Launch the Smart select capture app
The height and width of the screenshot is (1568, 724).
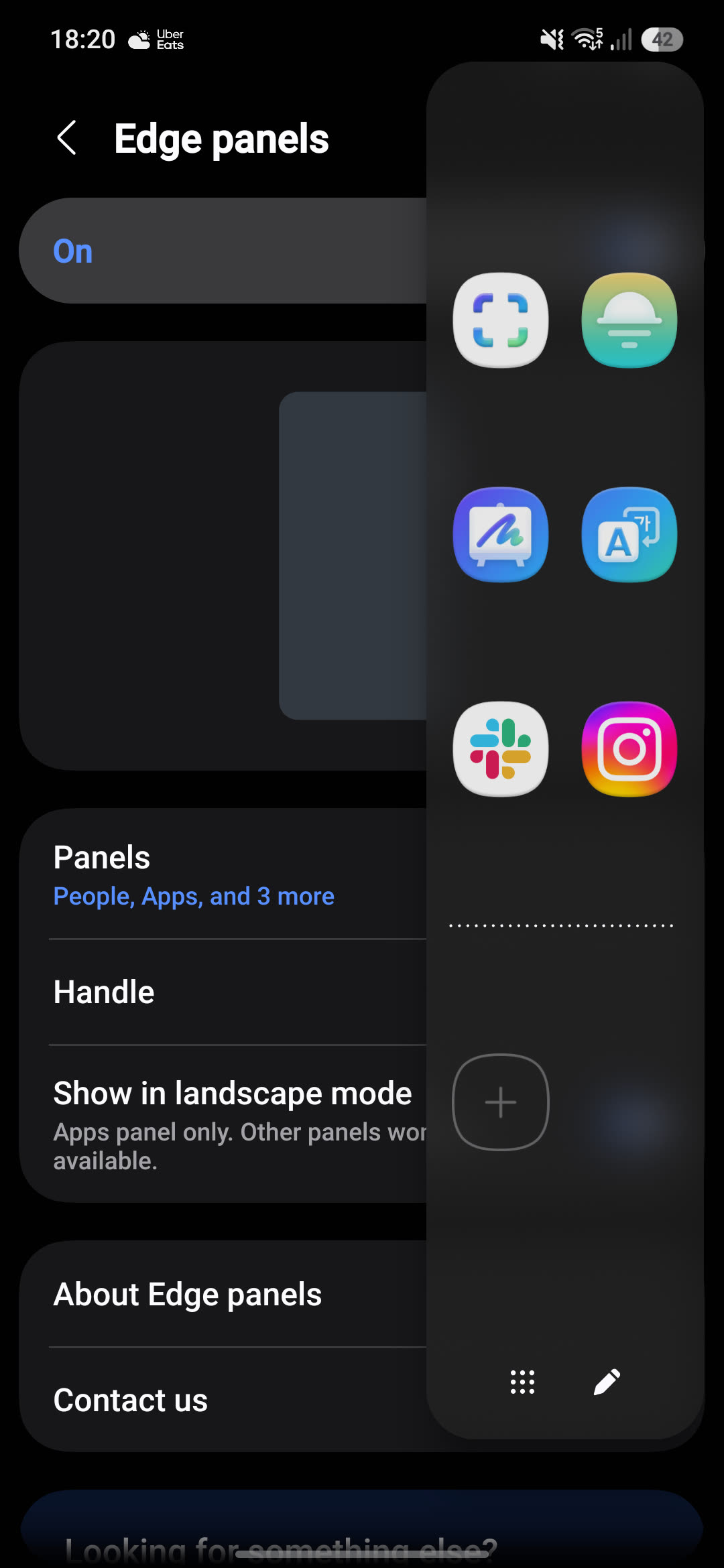point(501,320)
